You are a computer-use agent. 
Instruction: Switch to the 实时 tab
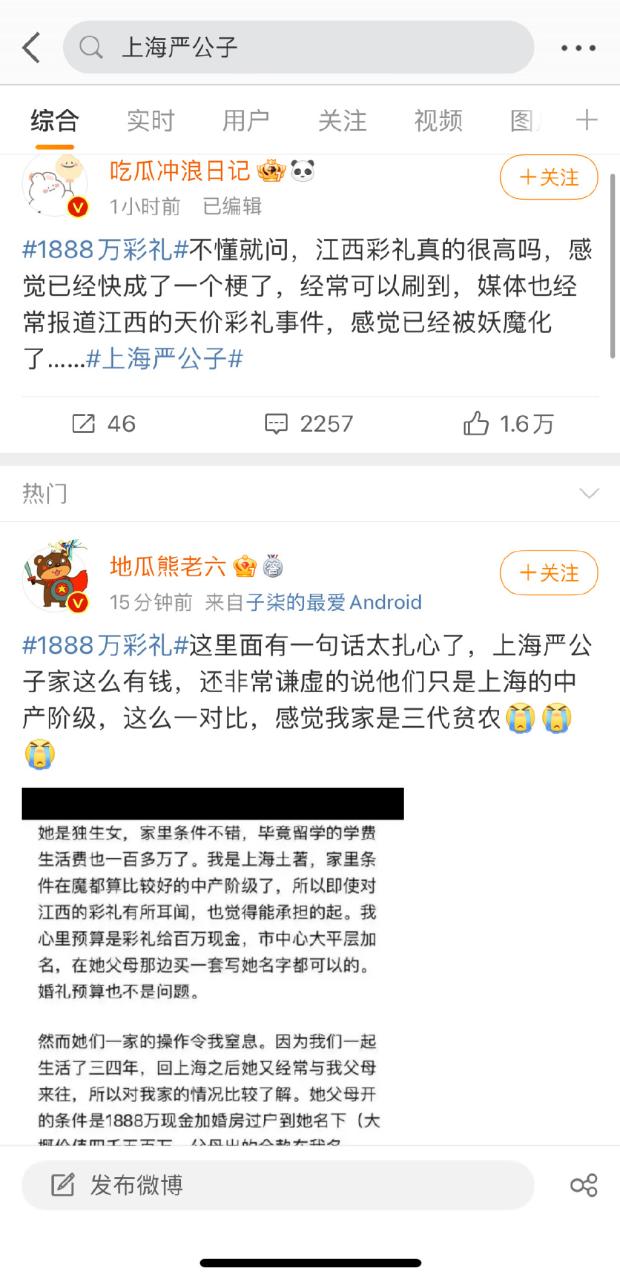pyautogui.click(x=150, y=121)
